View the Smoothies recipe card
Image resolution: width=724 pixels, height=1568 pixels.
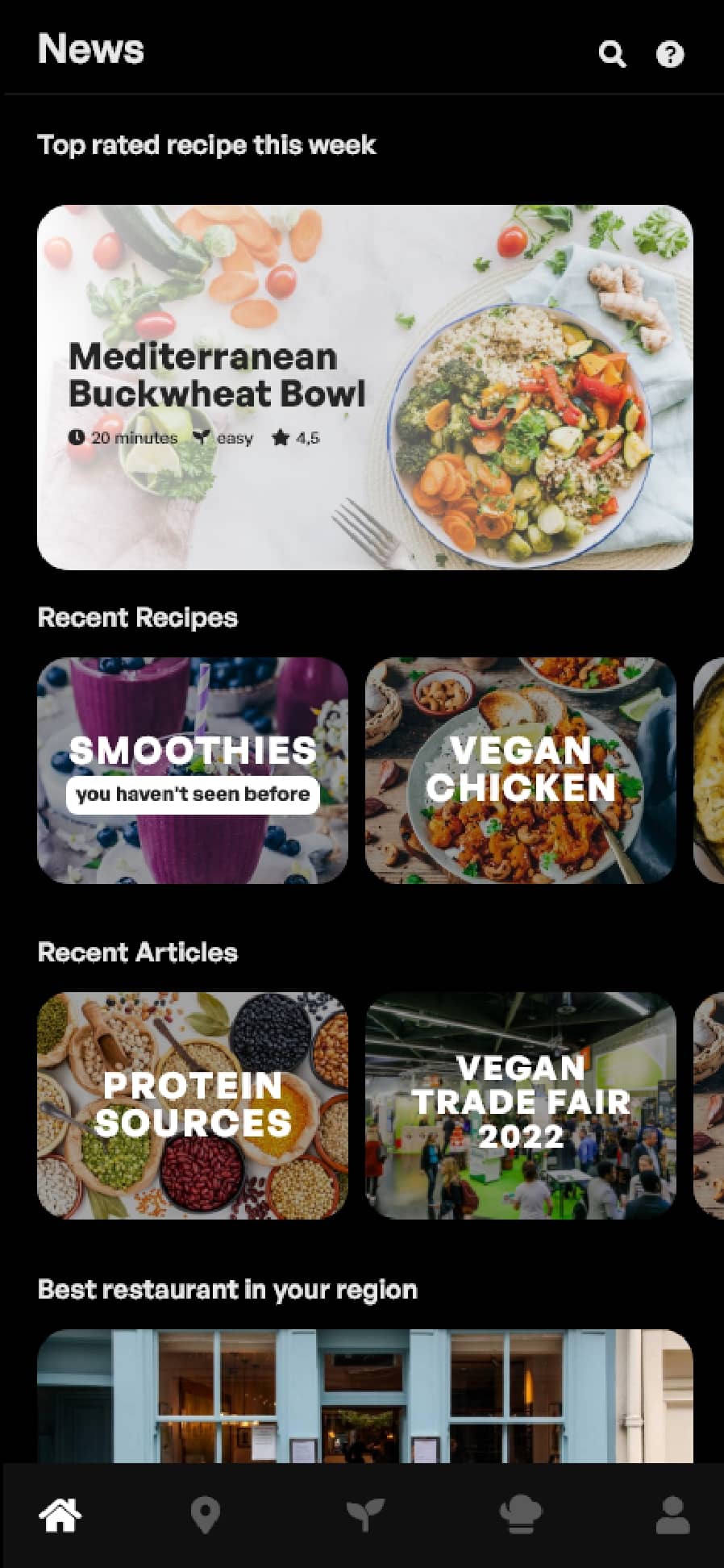click(x=193, y=770)
